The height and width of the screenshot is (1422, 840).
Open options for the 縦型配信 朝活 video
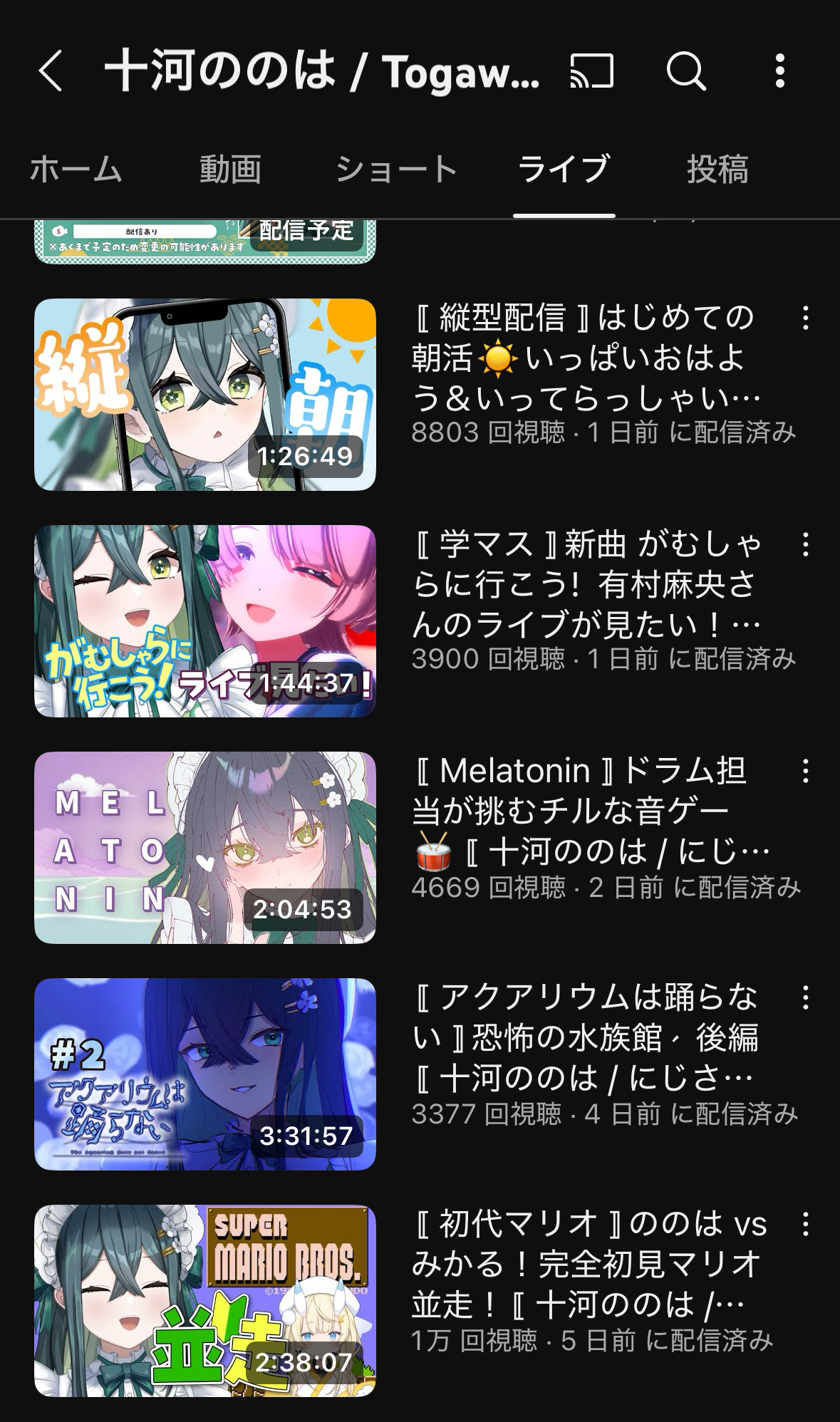tap(805, 318)
